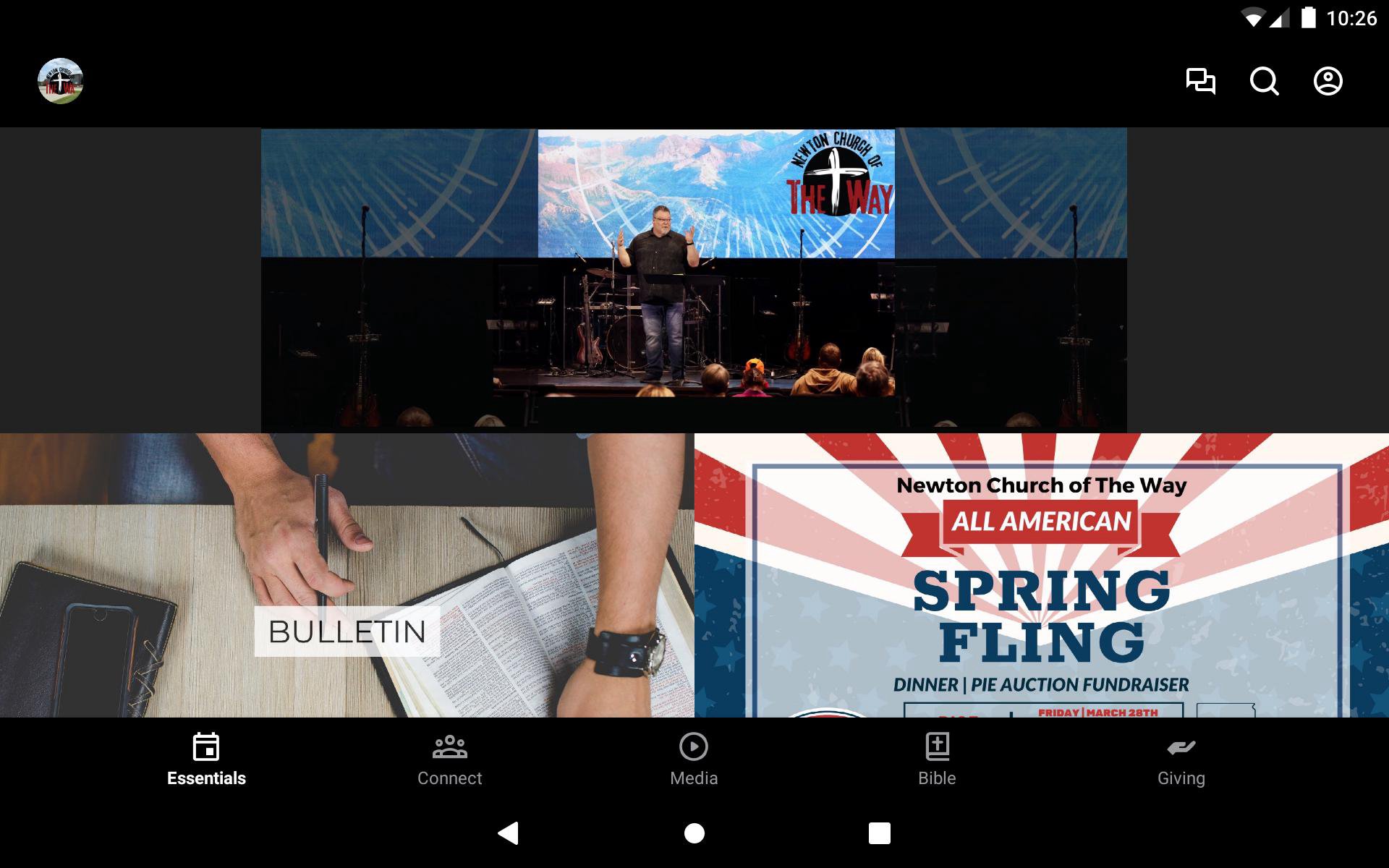1389x868 pixels.
Task: Switch to the Giving tab
Action: click(1181, 759)
